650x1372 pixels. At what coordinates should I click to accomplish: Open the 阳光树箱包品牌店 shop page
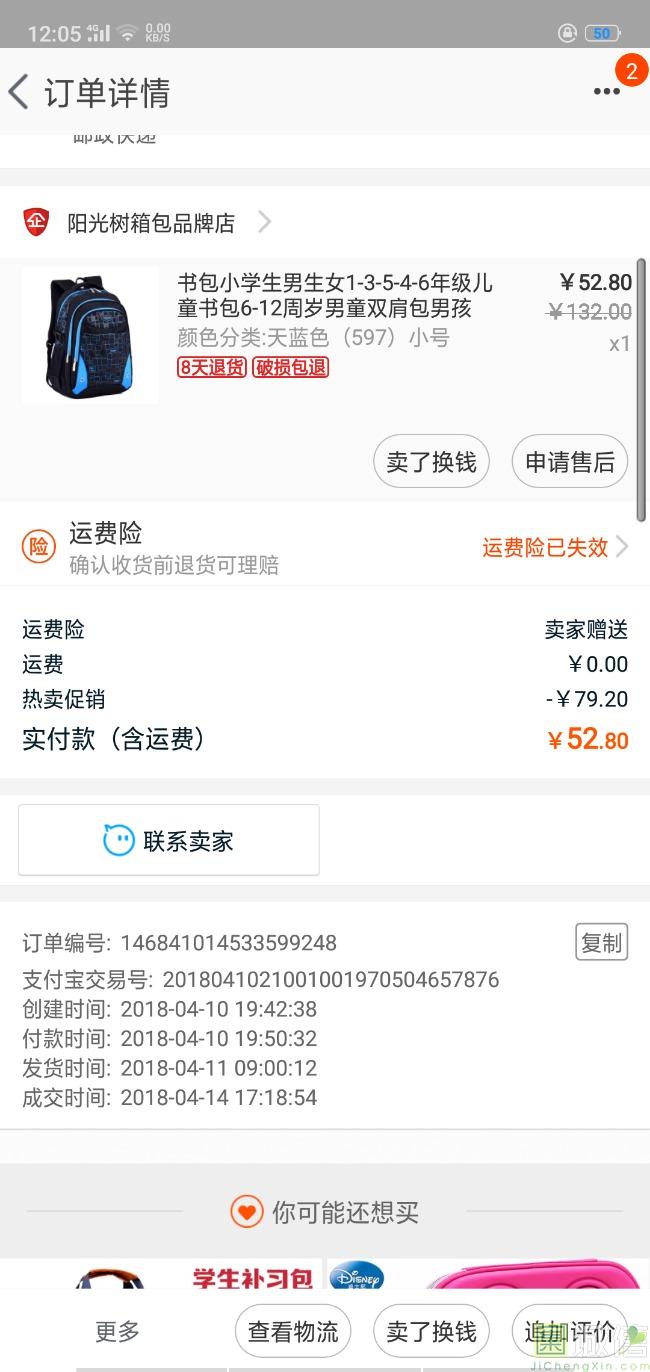point(150,223)
